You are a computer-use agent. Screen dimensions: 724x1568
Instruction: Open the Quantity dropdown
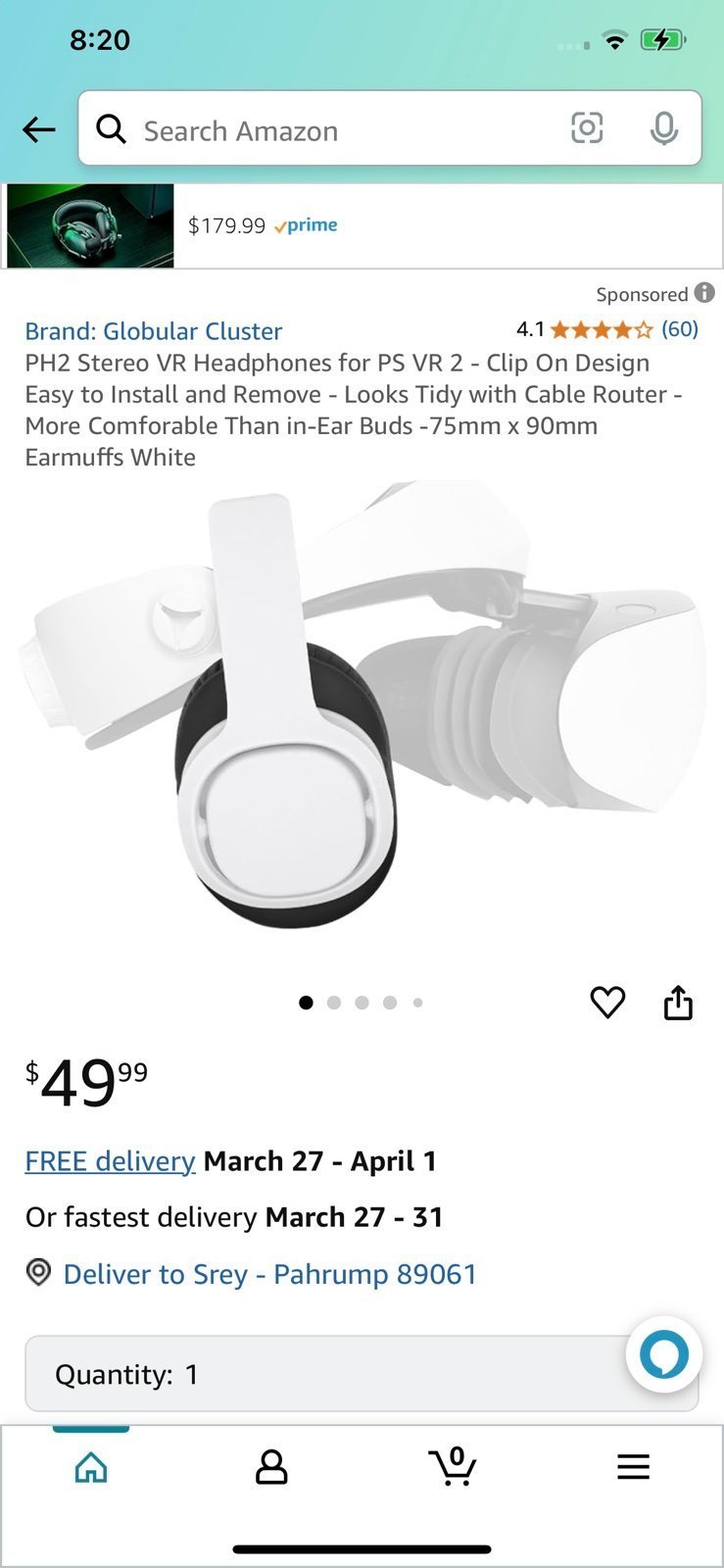[362, 1374]
